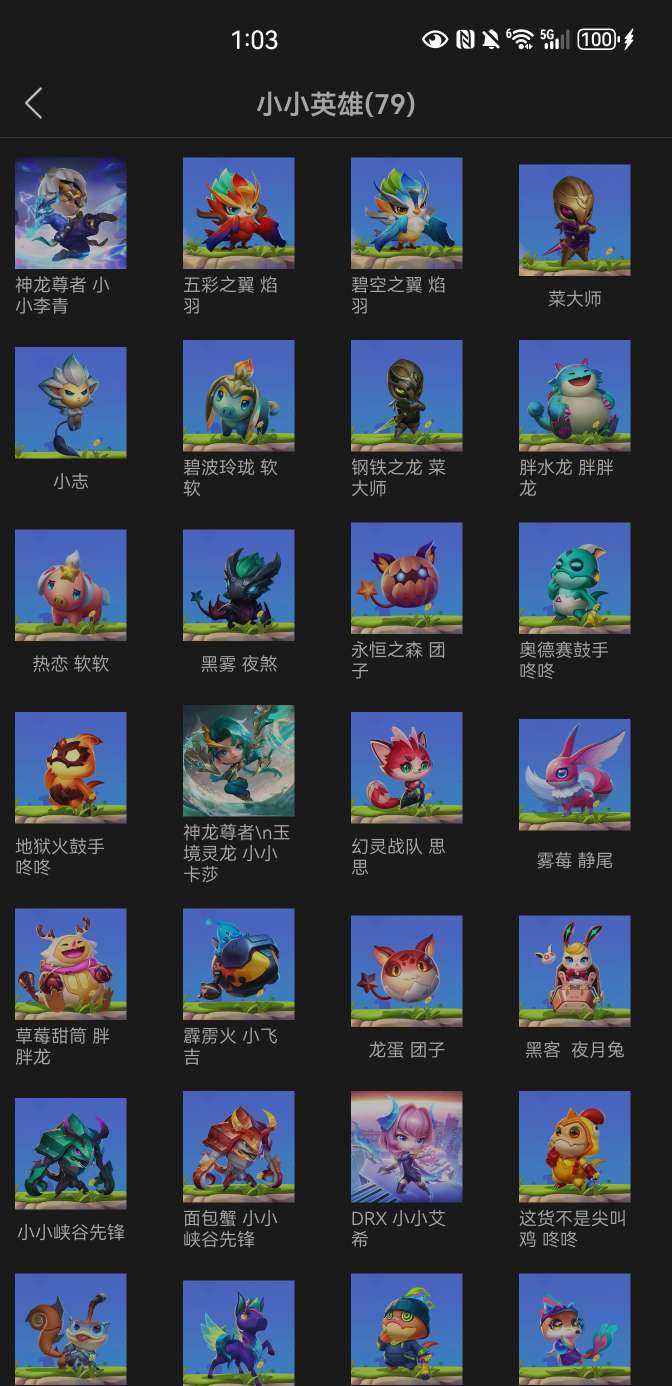The width and height of the screenshot is (672, 1386).
Task: View 草莓甜筒 胖胖龙 tile
Action: [71, 963]
